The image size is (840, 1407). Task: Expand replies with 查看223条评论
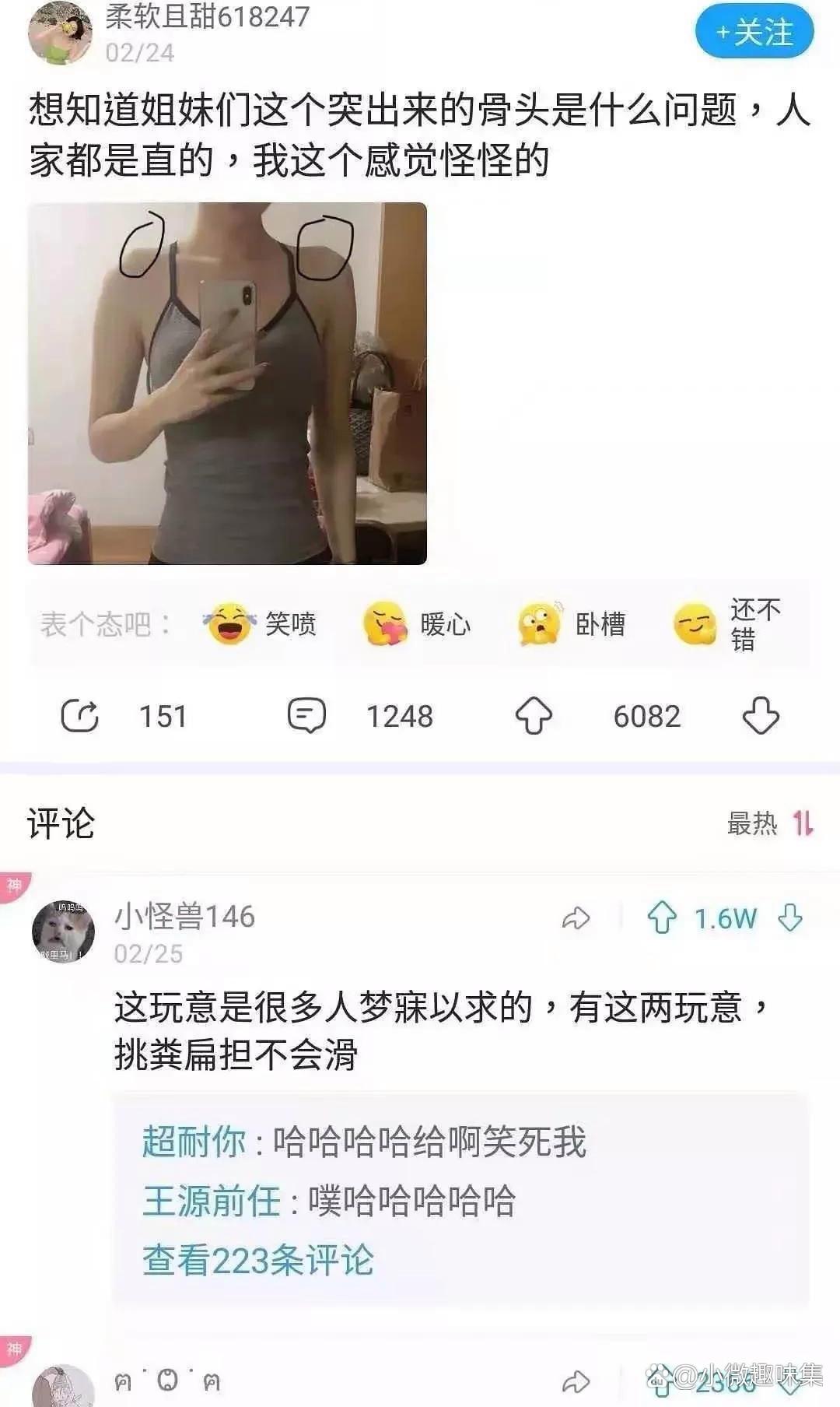click(x=258, y=1260)
